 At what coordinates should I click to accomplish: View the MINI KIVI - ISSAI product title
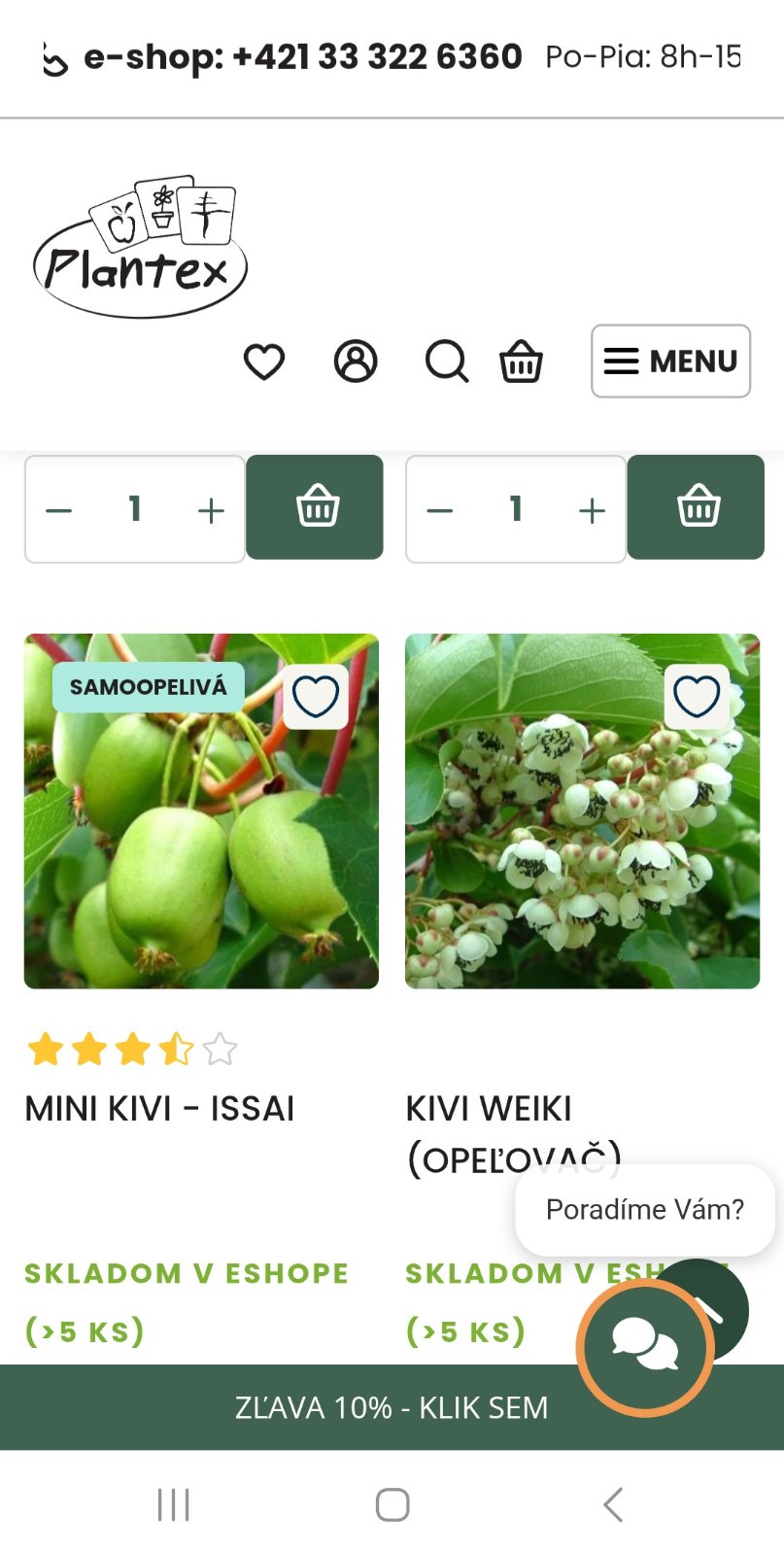pyautogui.click(x=159, y=1109)
